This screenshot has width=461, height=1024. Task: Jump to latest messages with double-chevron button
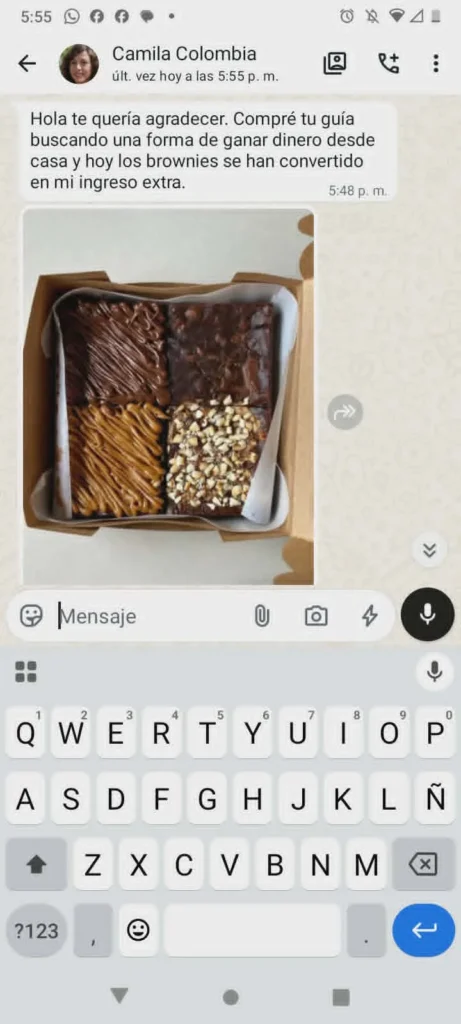429,551
